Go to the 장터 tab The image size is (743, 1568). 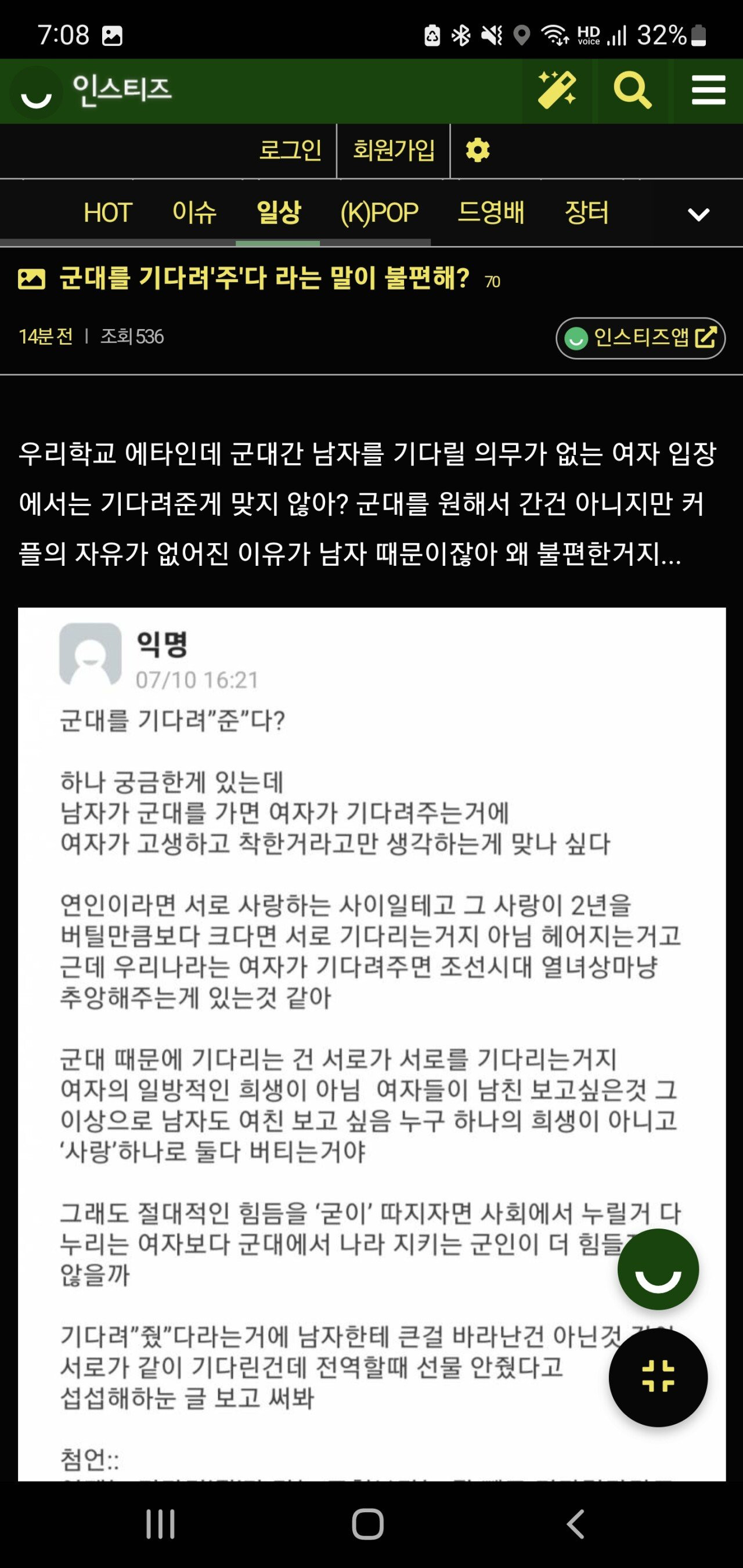[x=586, y=213]
